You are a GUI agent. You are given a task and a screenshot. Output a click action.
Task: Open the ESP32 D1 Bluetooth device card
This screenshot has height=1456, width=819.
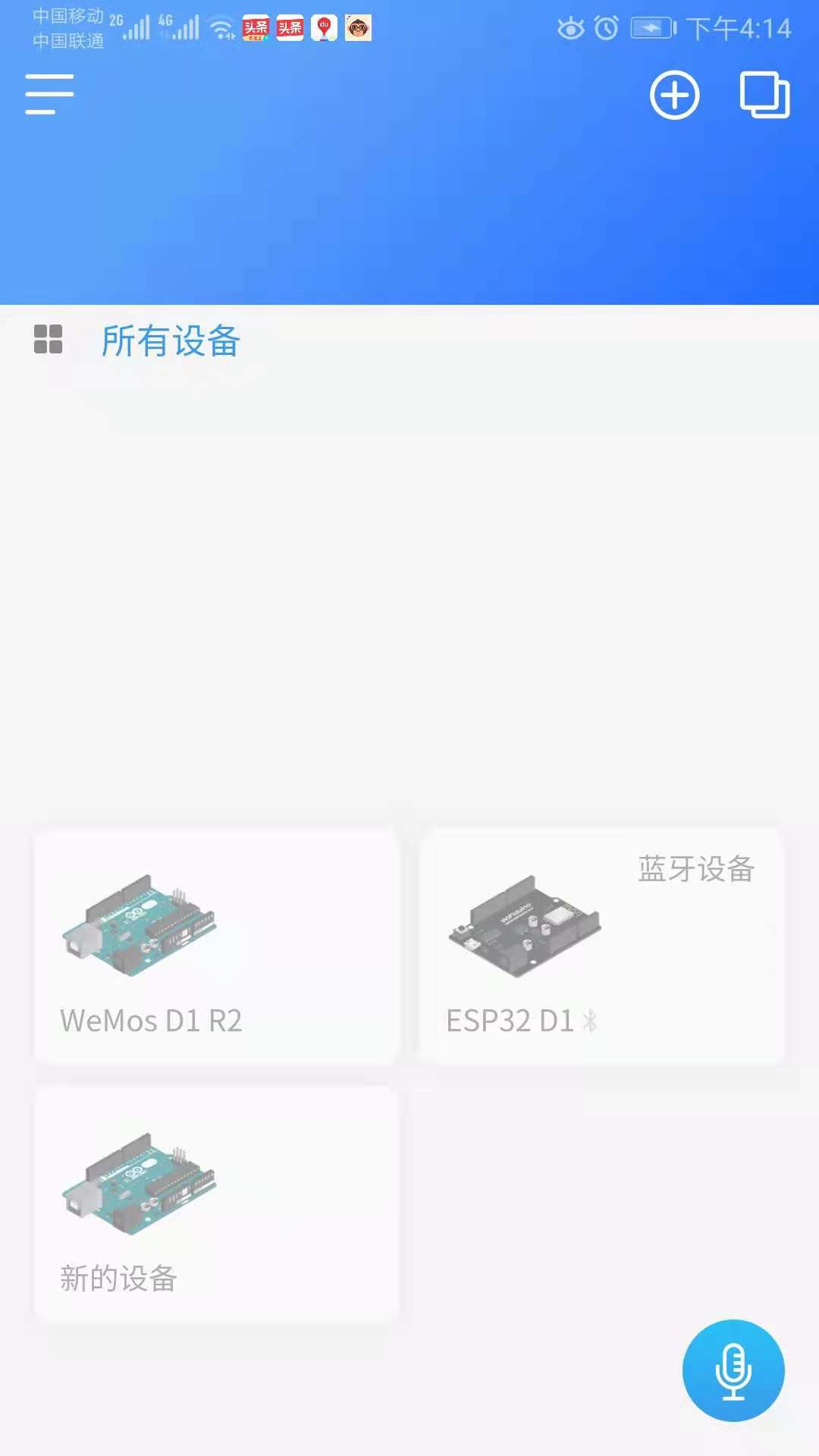(x=601, y=948)
